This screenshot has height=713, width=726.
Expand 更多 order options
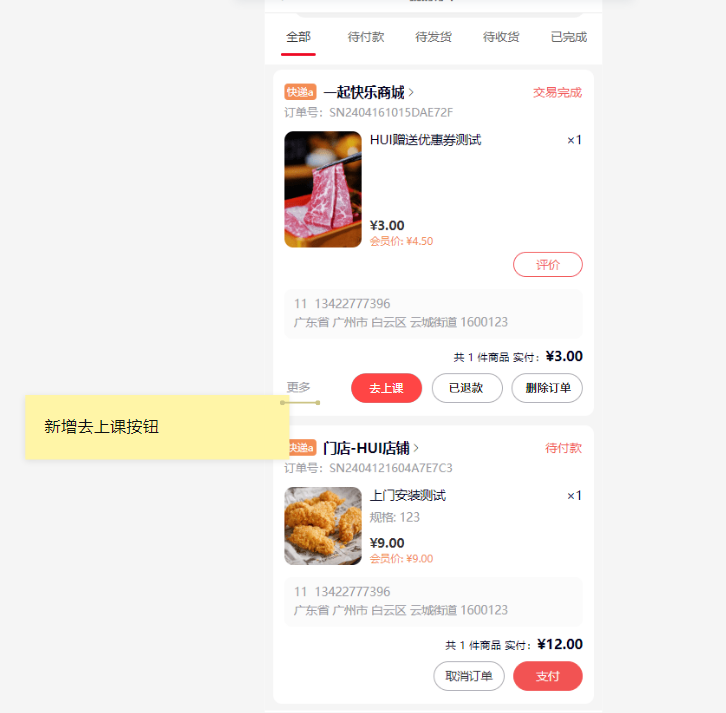pos(298,387)
